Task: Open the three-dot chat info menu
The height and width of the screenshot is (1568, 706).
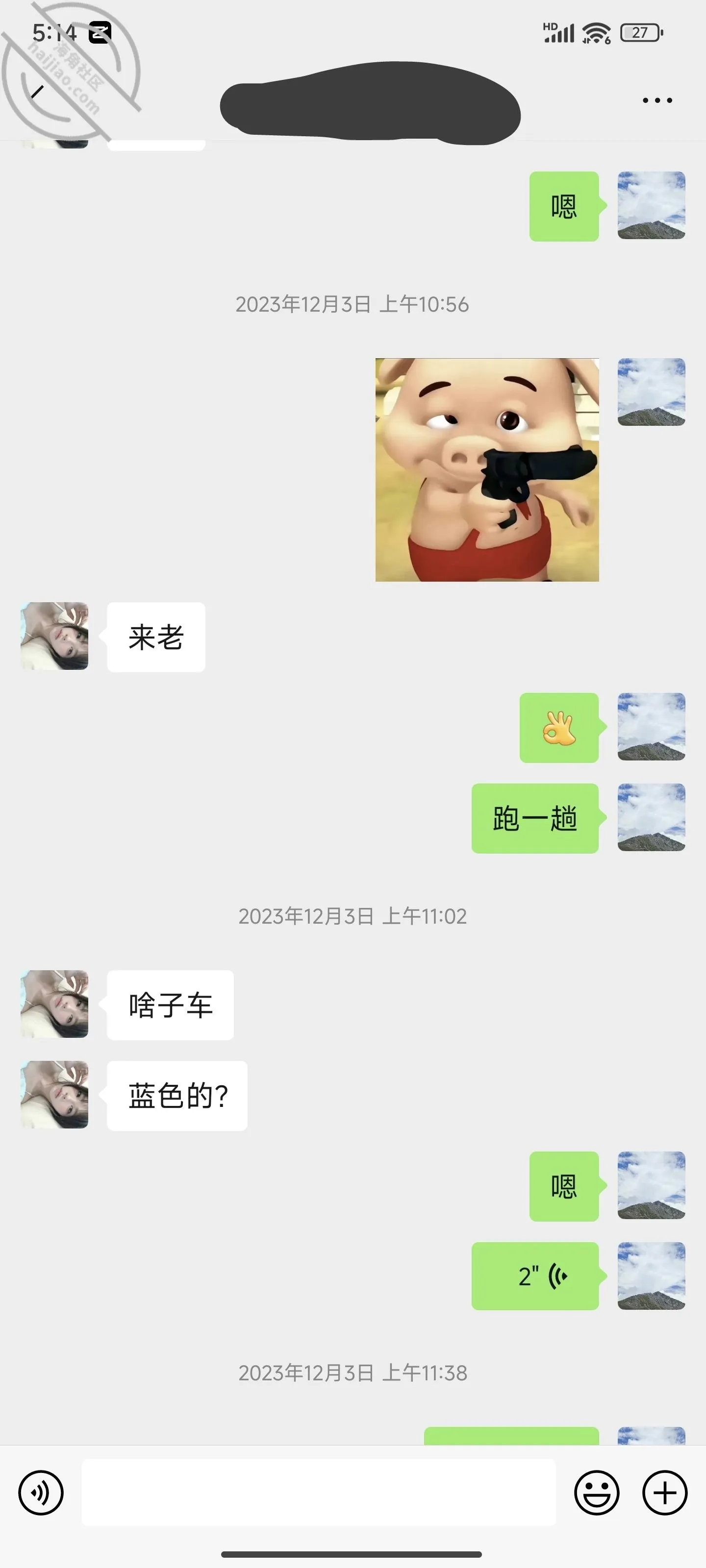Action: pyautogui.click(x=657, y=100)
